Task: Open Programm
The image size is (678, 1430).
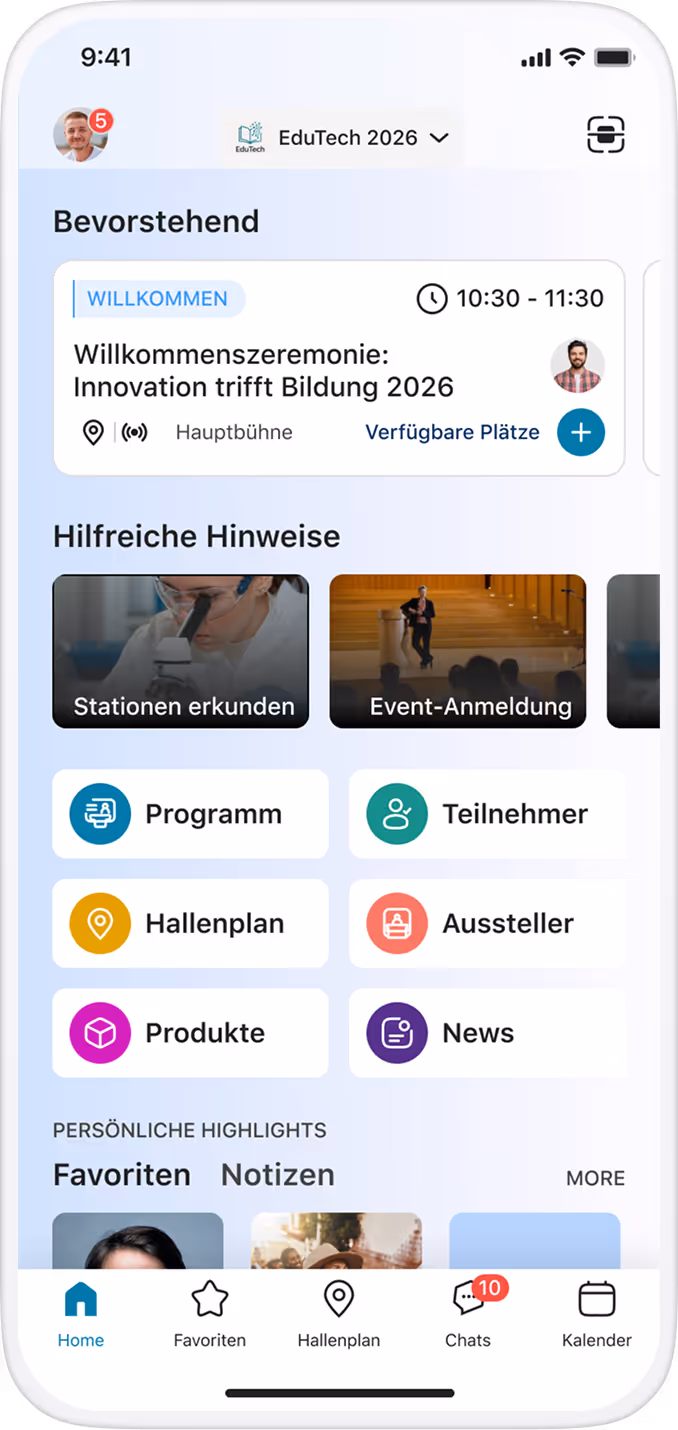Action: click(190, 814)
